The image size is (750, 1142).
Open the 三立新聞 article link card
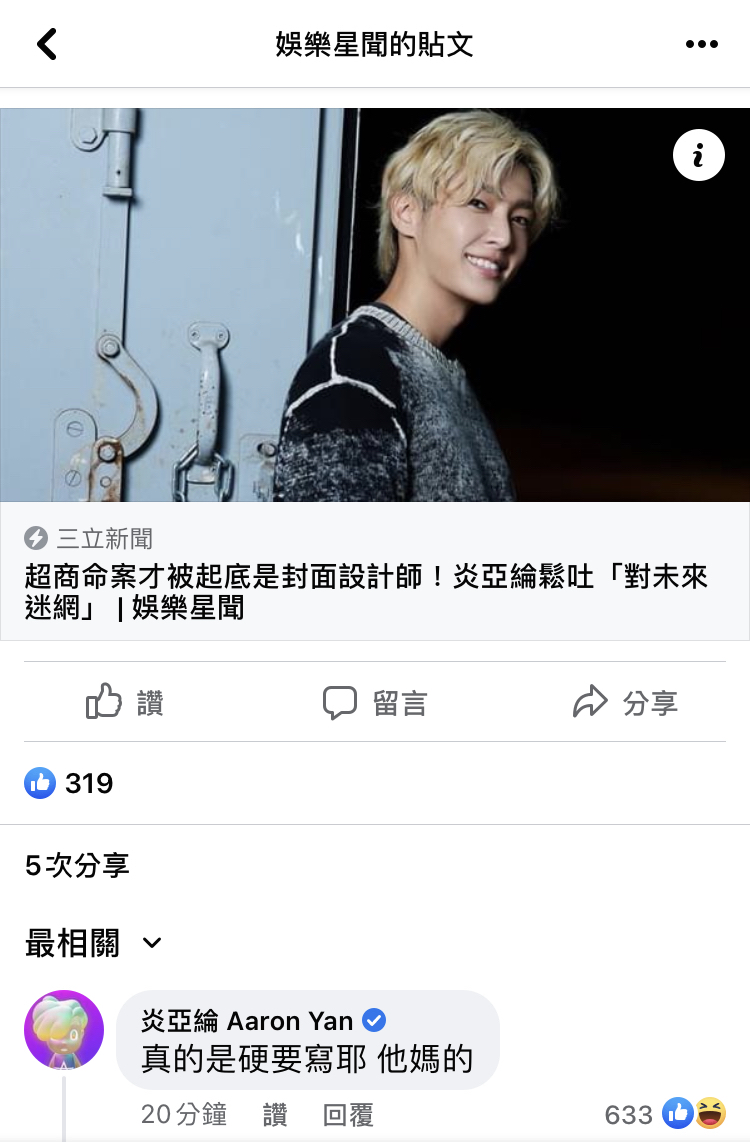pos(374,573)
